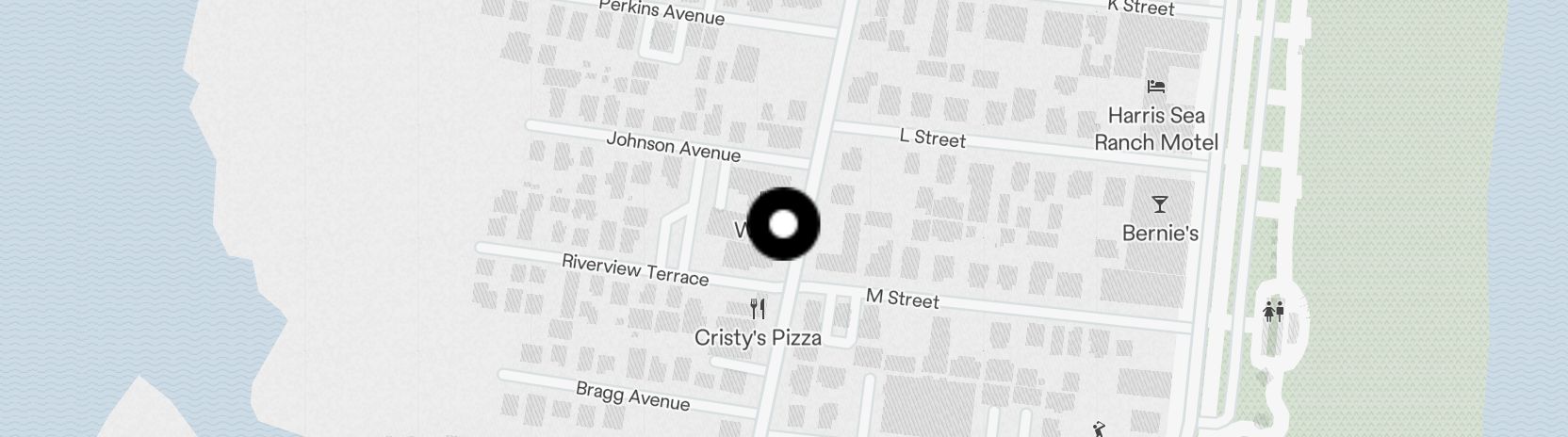Open the Cristy's Pizza place marker
This screenshot has height=437, width=1568.
coord(758,309)
